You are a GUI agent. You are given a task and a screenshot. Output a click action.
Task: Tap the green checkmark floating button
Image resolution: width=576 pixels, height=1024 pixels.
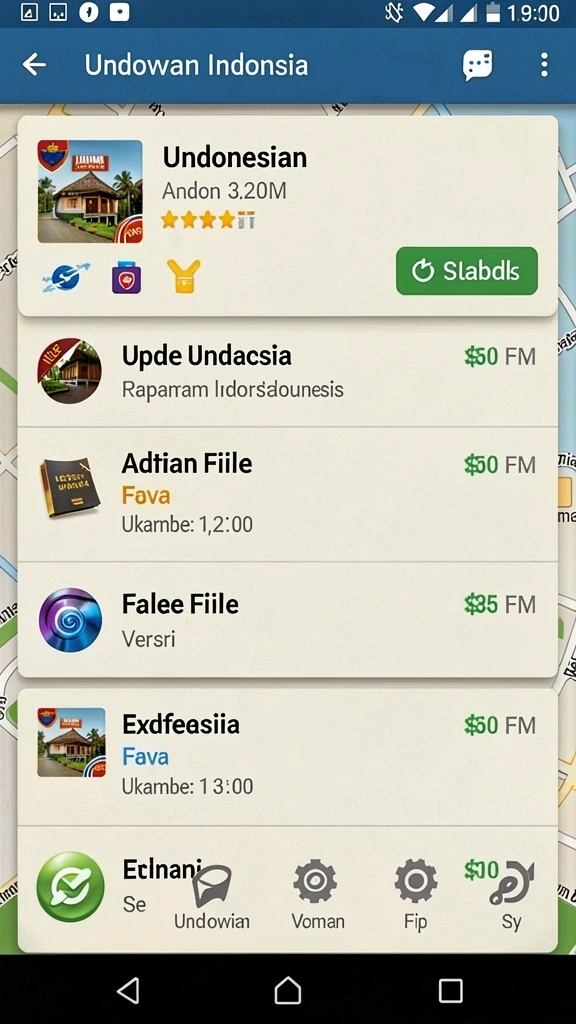(71, 886)
